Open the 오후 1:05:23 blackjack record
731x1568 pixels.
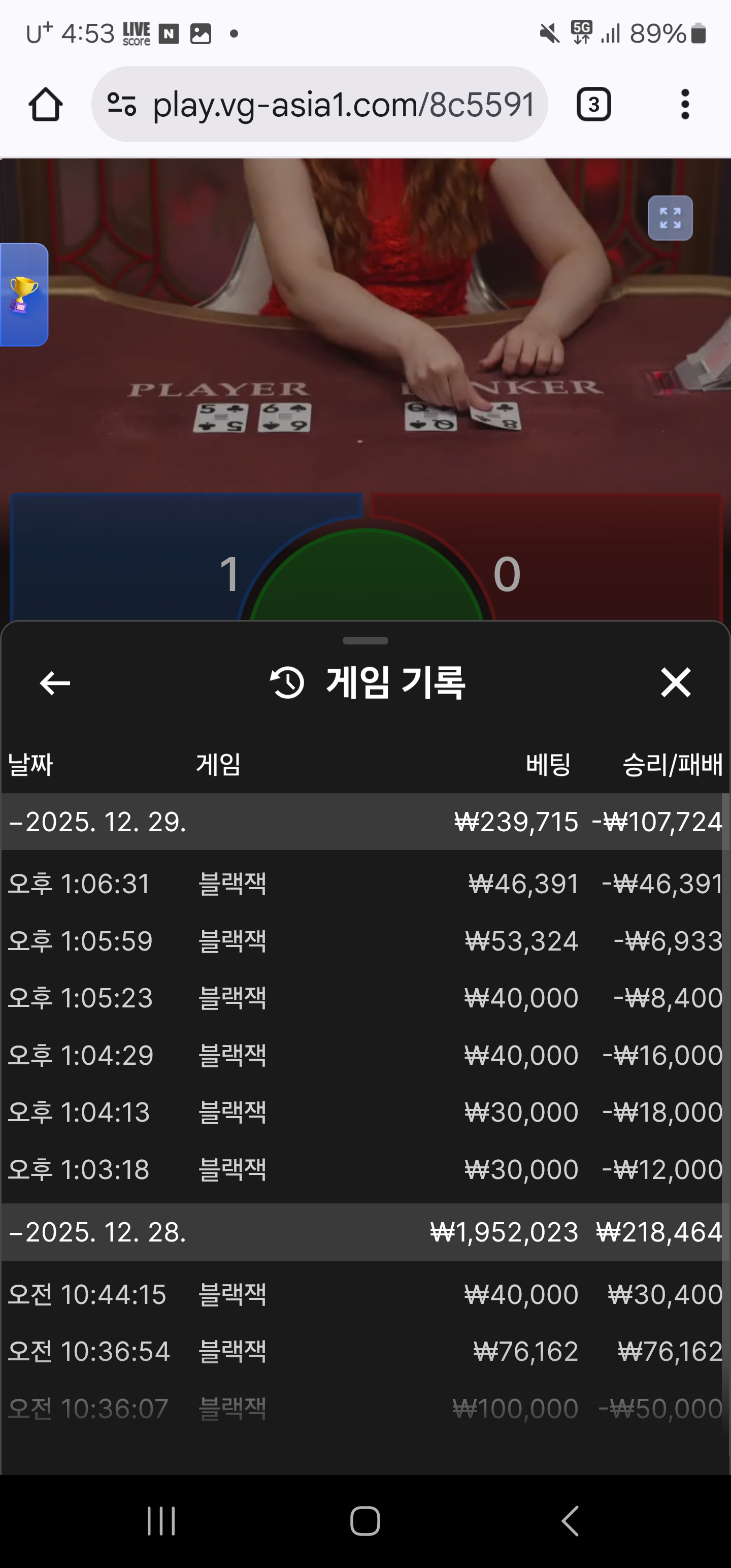(x=365, y=998)
